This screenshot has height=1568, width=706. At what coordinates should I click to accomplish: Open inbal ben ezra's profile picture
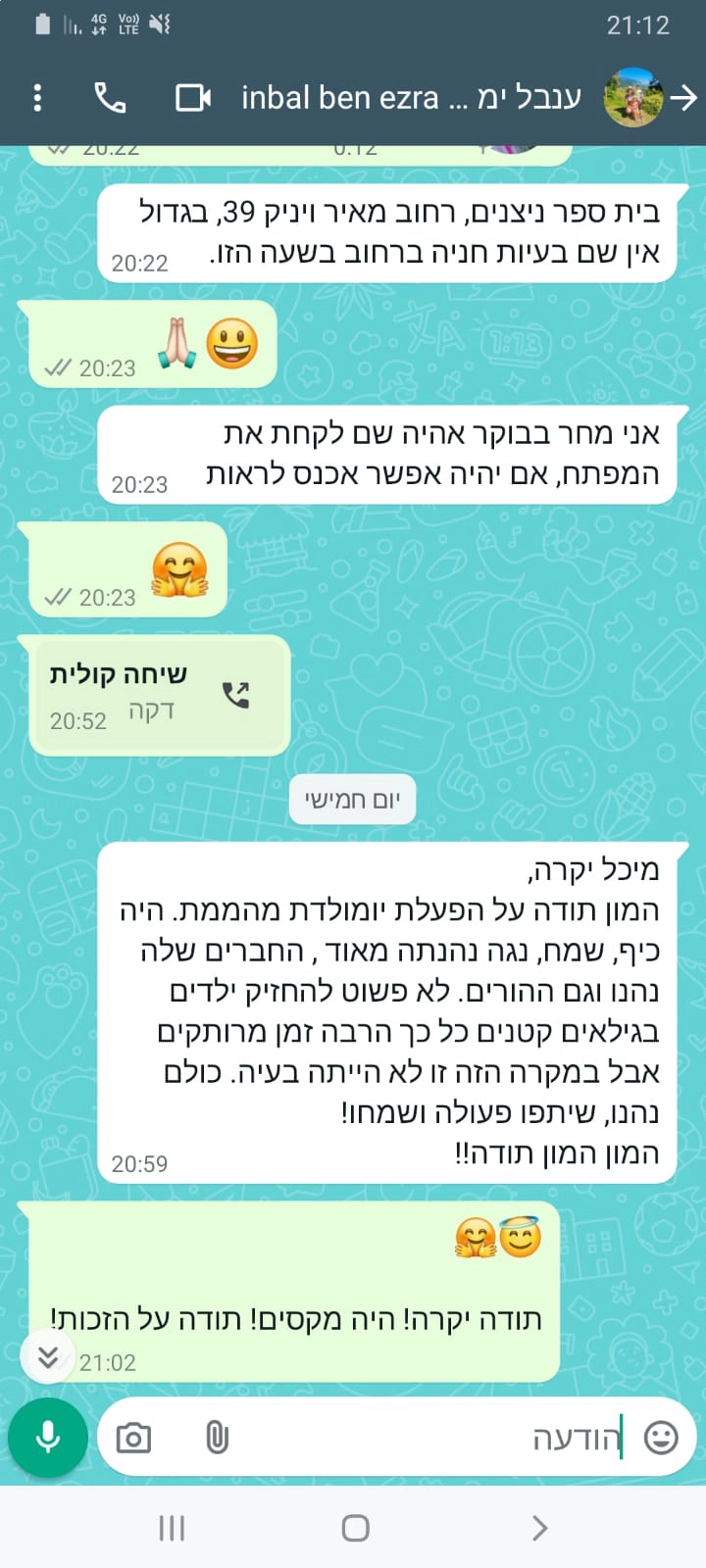[x=632, y=97]
